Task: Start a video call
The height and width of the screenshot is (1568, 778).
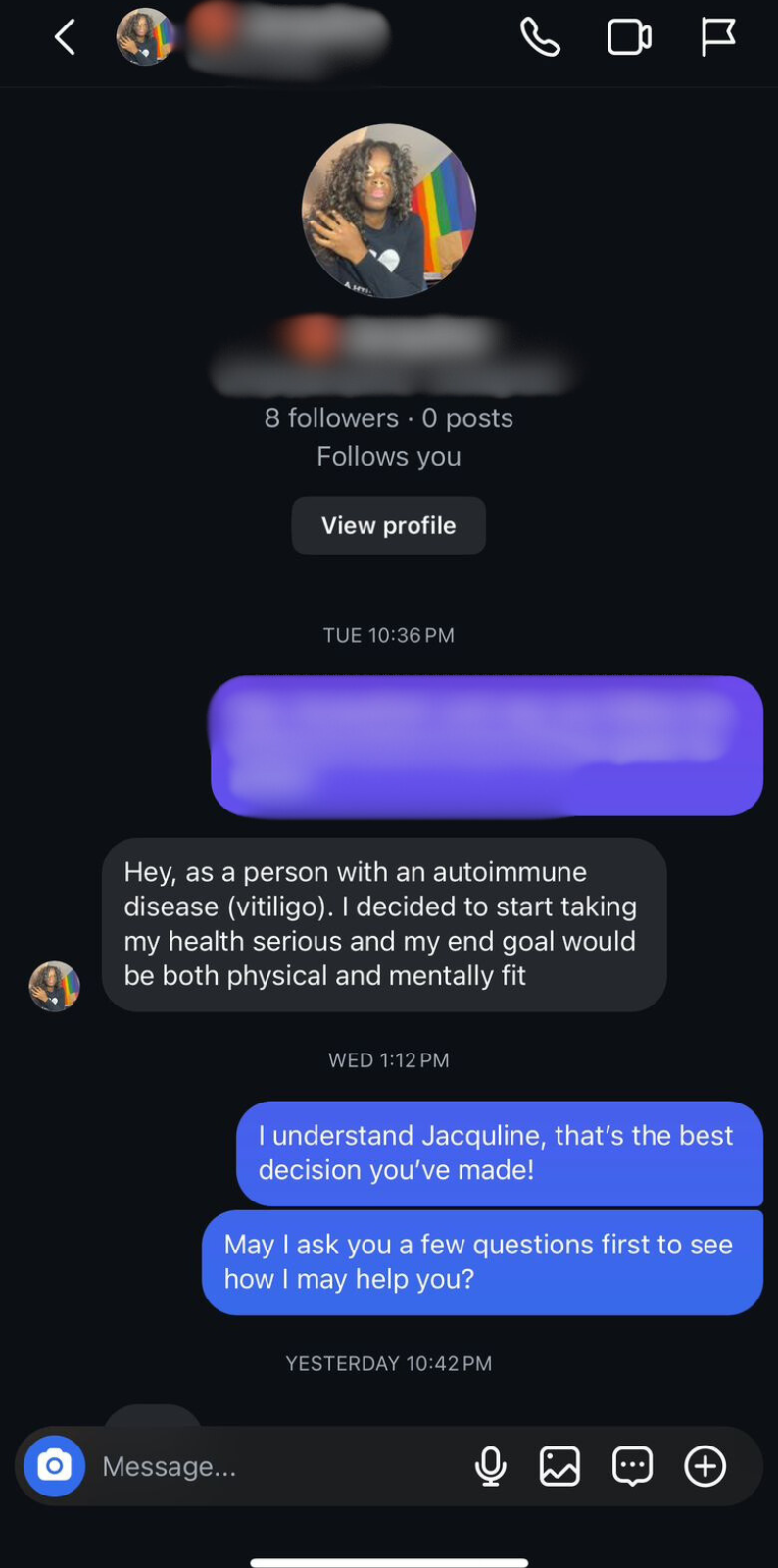Action: [628, 38]
